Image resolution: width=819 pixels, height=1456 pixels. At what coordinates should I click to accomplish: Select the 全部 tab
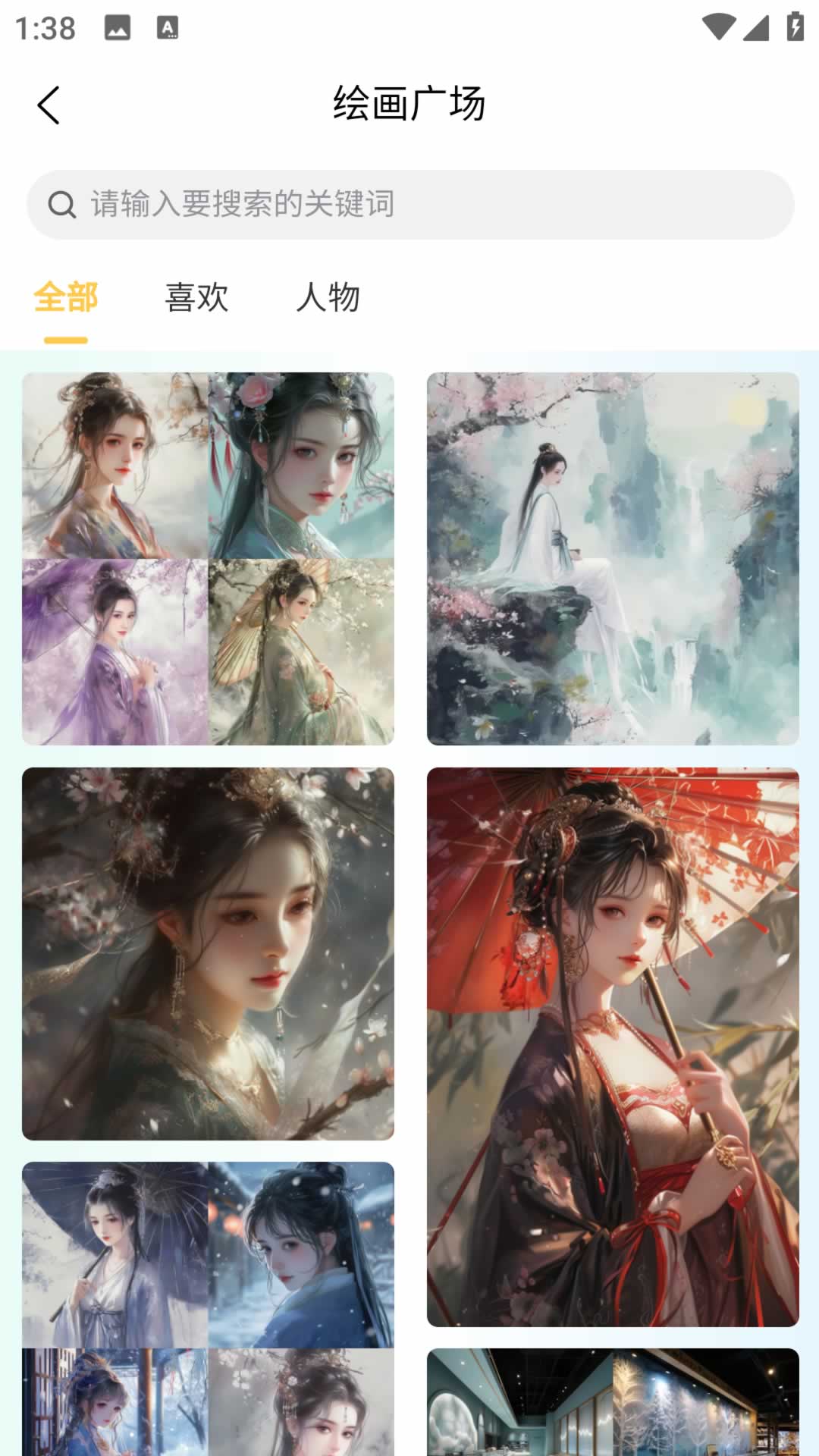[x=66, y=297]
